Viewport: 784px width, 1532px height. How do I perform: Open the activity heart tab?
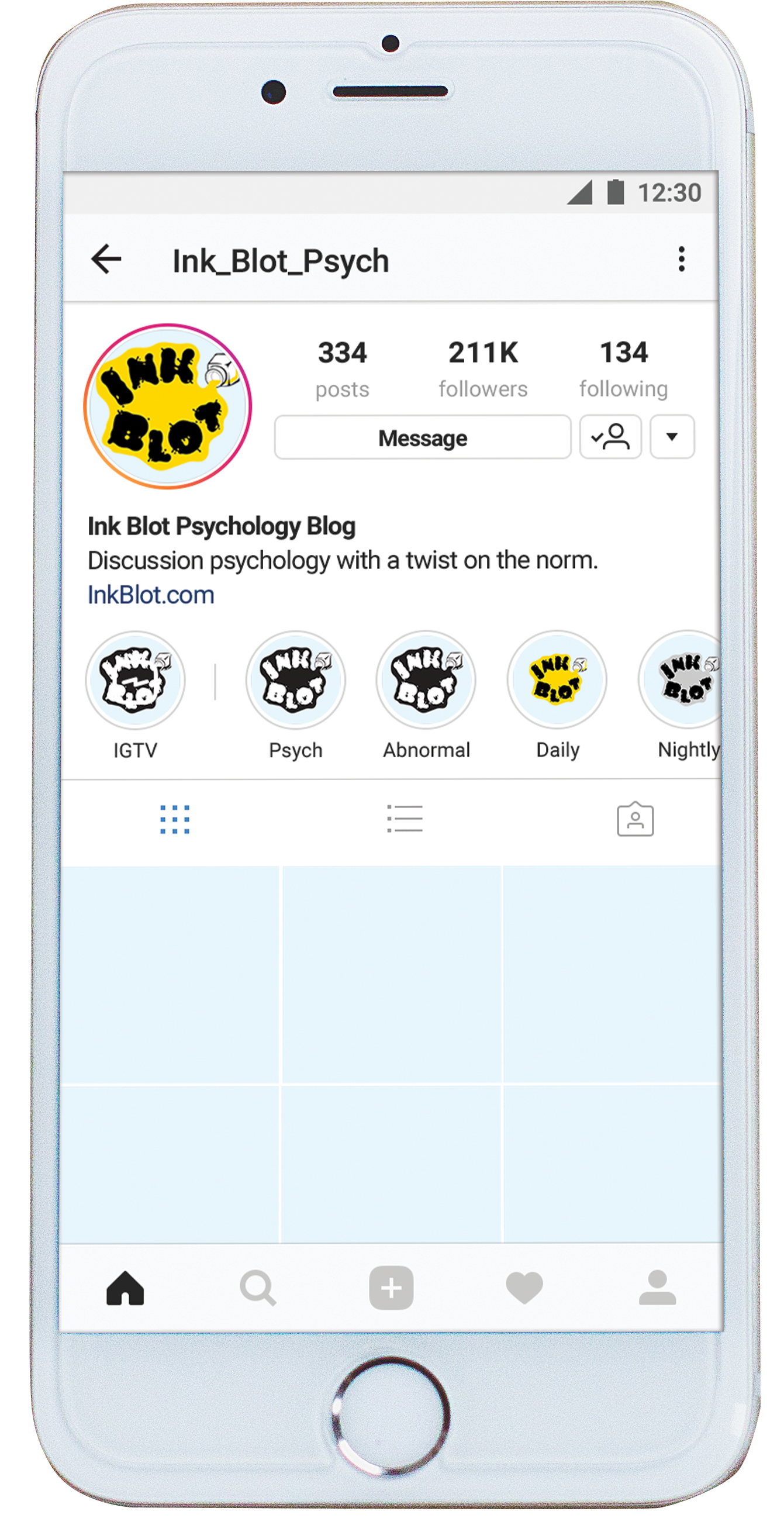[524, 1288]
